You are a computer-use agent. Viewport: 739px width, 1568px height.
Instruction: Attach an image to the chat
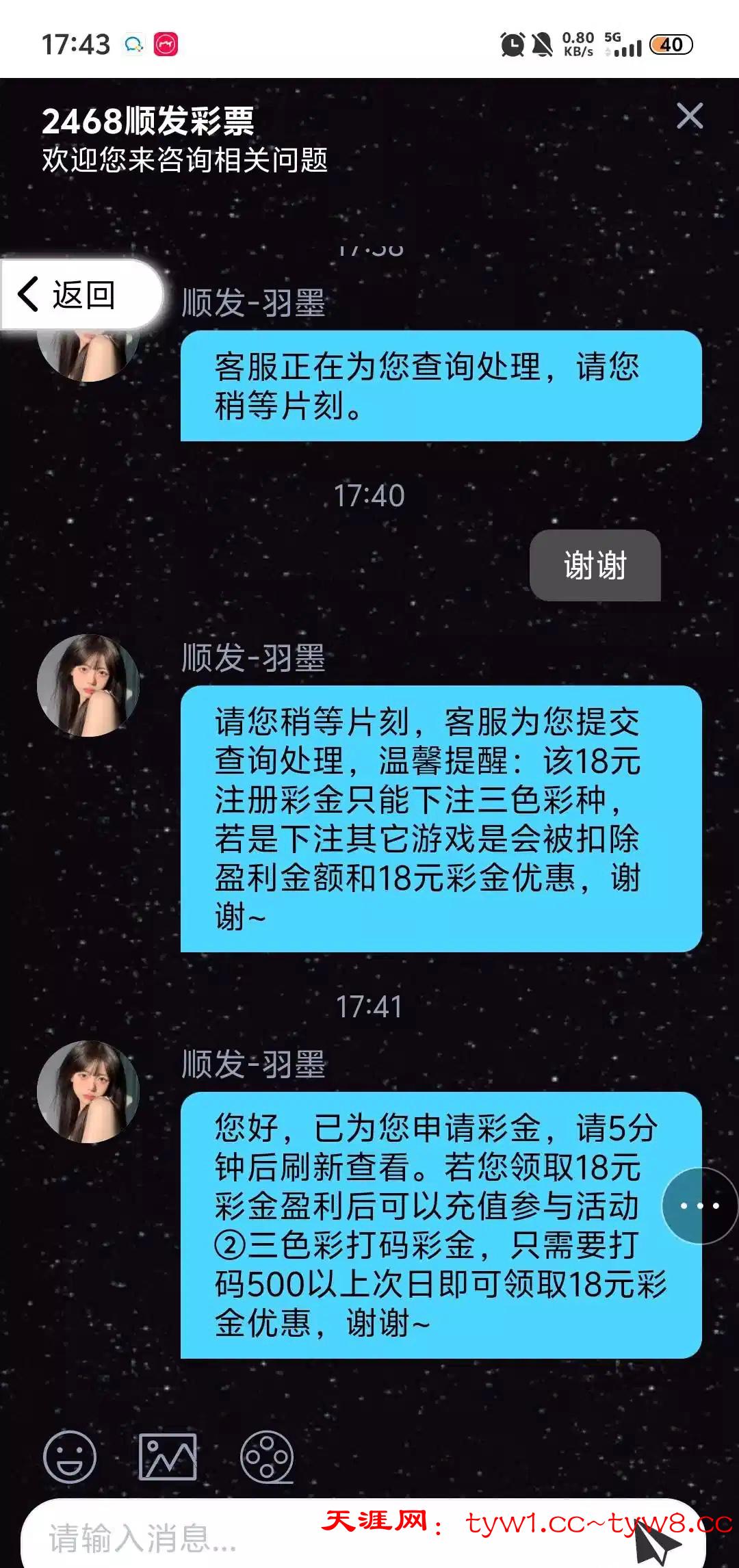tap(168, 1456)
